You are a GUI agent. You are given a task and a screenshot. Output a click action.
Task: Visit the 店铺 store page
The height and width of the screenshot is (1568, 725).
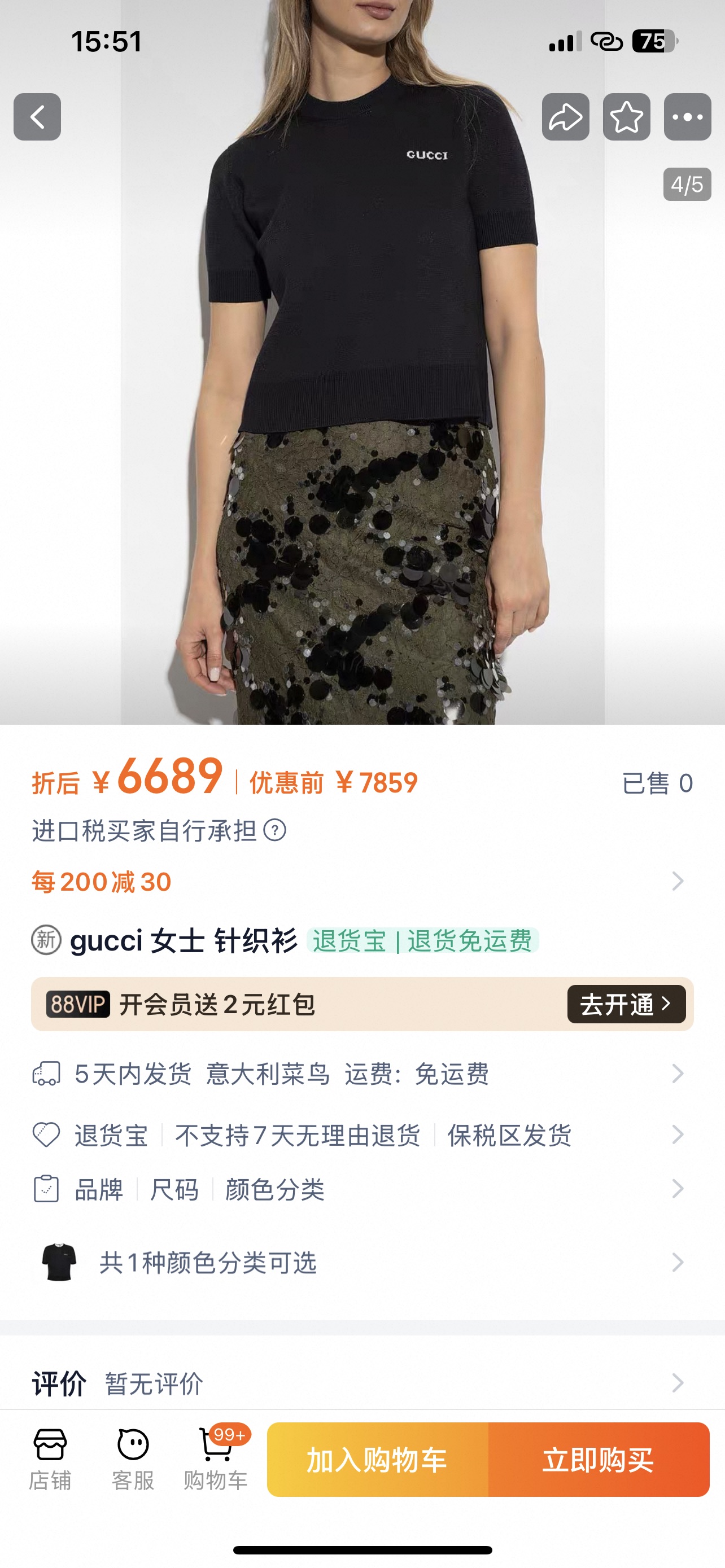pyautogui.click(x=50, y=1458)
